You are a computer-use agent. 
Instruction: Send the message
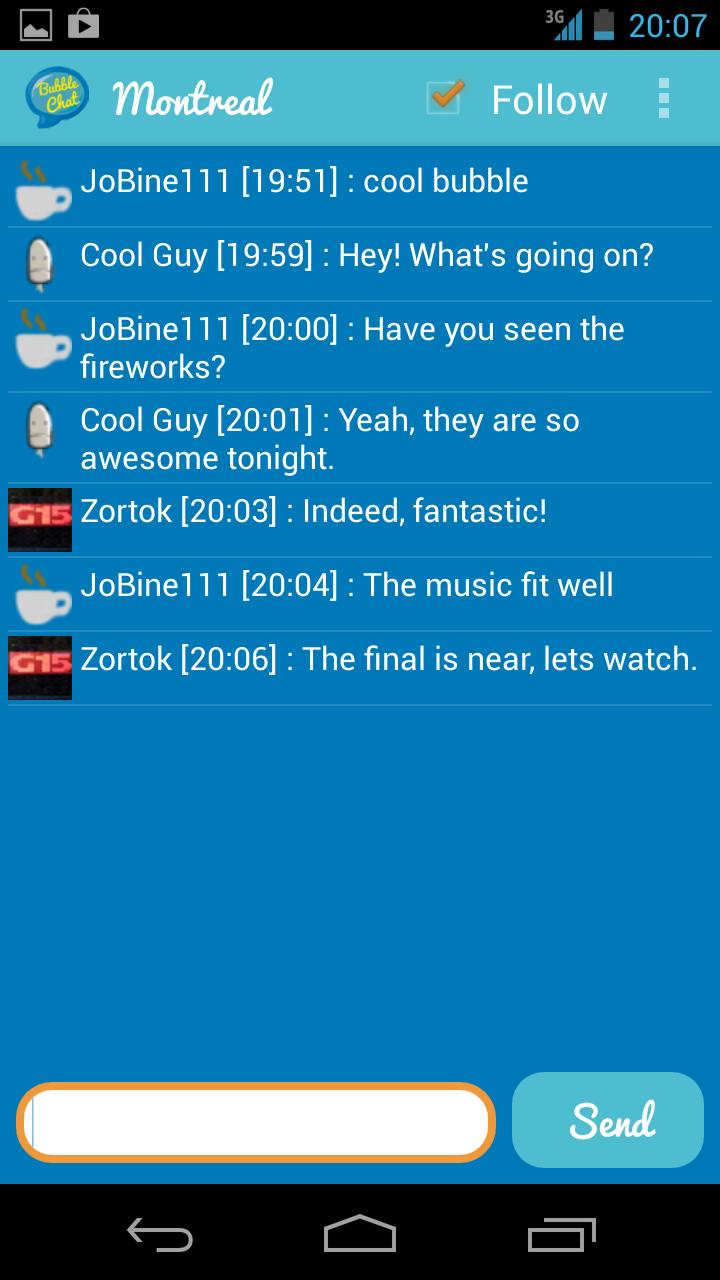coord(608,1120)
